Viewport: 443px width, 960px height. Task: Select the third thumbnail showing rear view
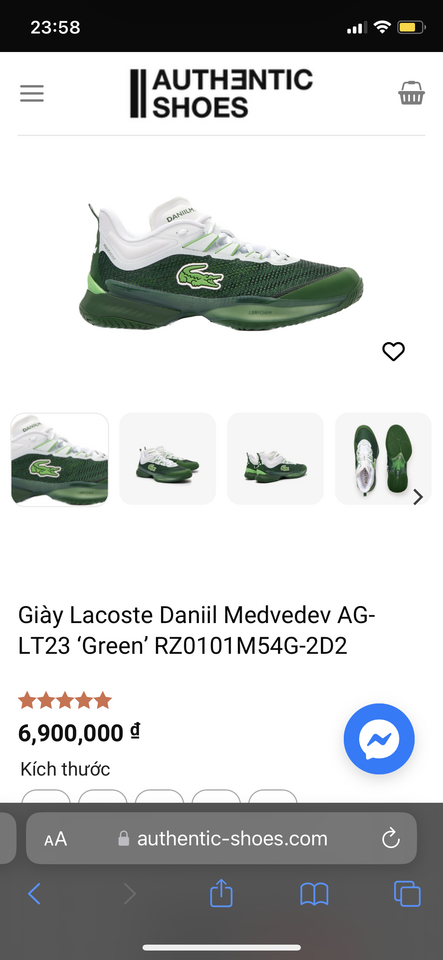click(x=275, y=459)
